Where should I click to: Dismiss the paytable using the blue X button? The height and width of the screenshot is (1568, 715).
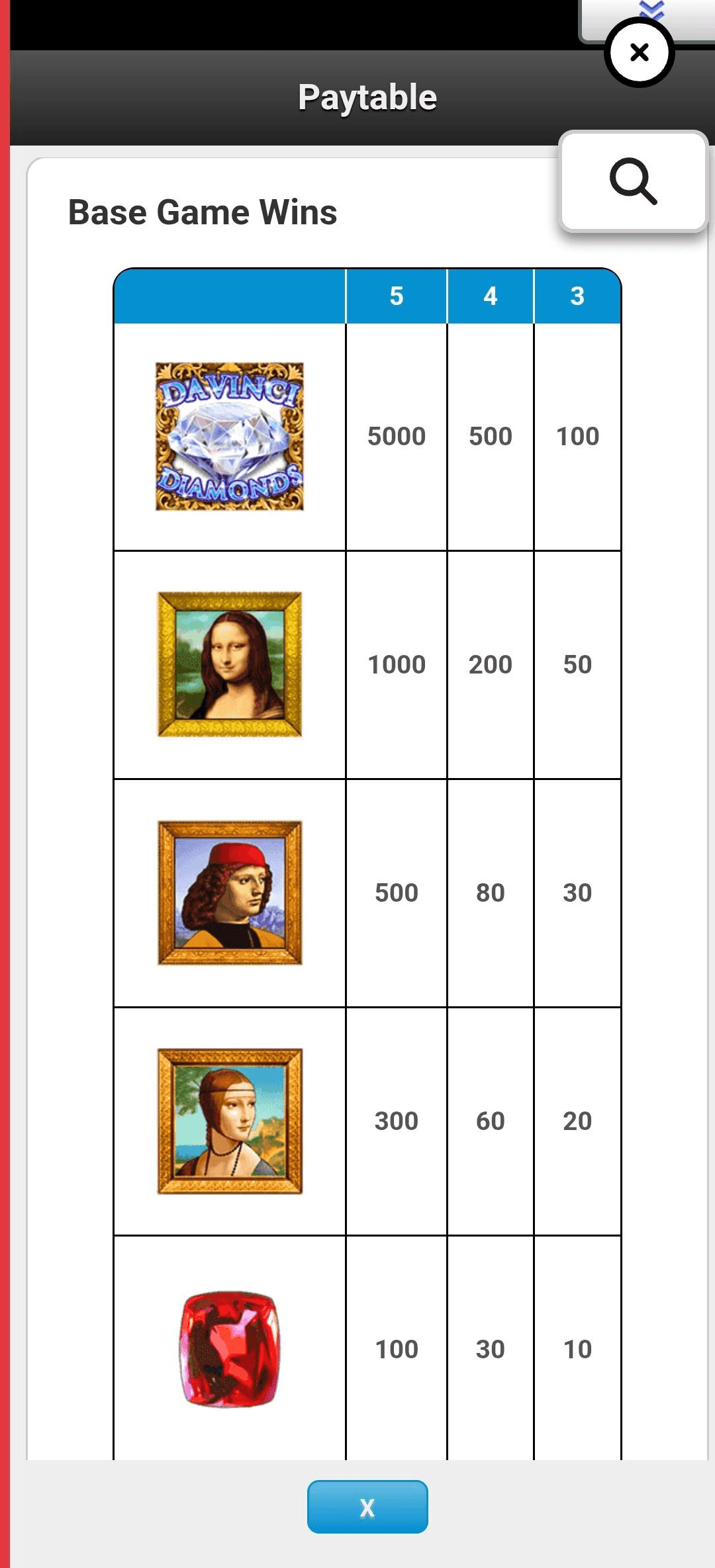pyautogui.click(x=367, y=1507)
